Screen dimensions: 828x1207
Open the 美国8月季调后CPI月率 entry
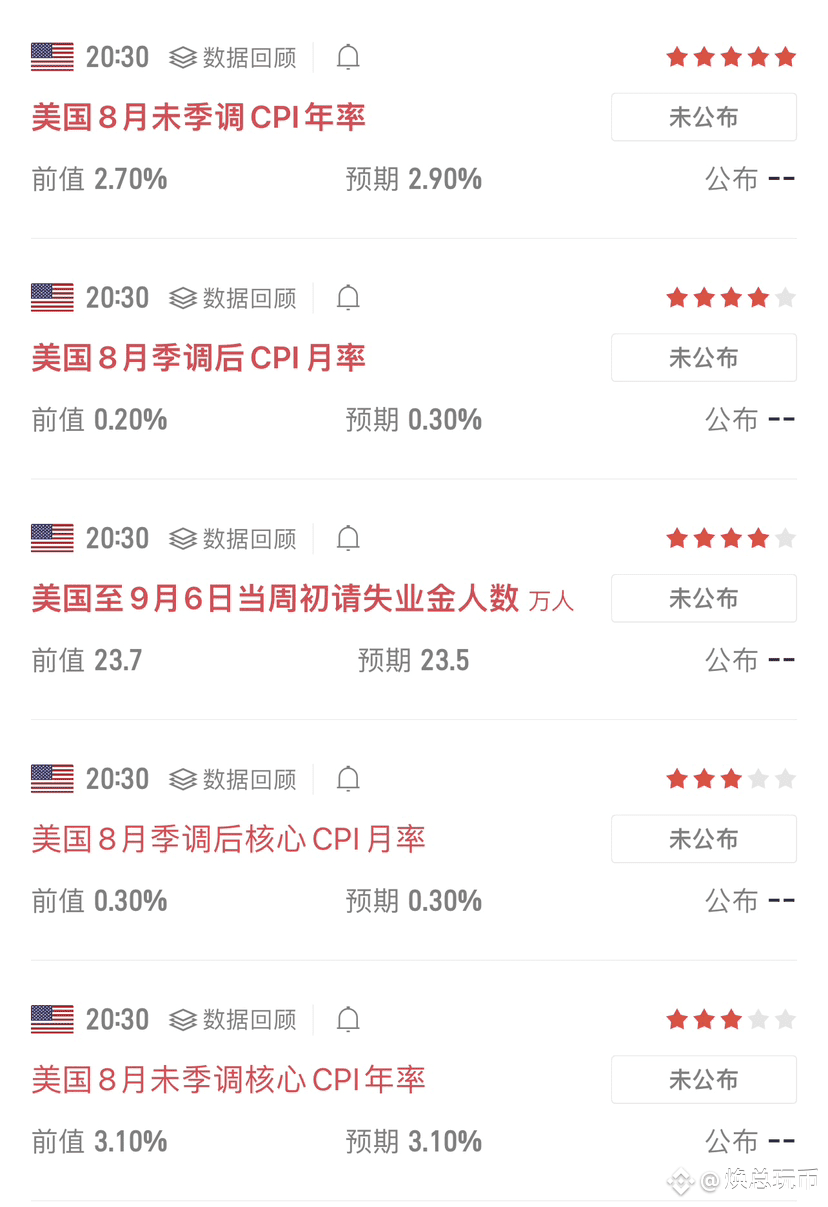[x=198, y=358]
